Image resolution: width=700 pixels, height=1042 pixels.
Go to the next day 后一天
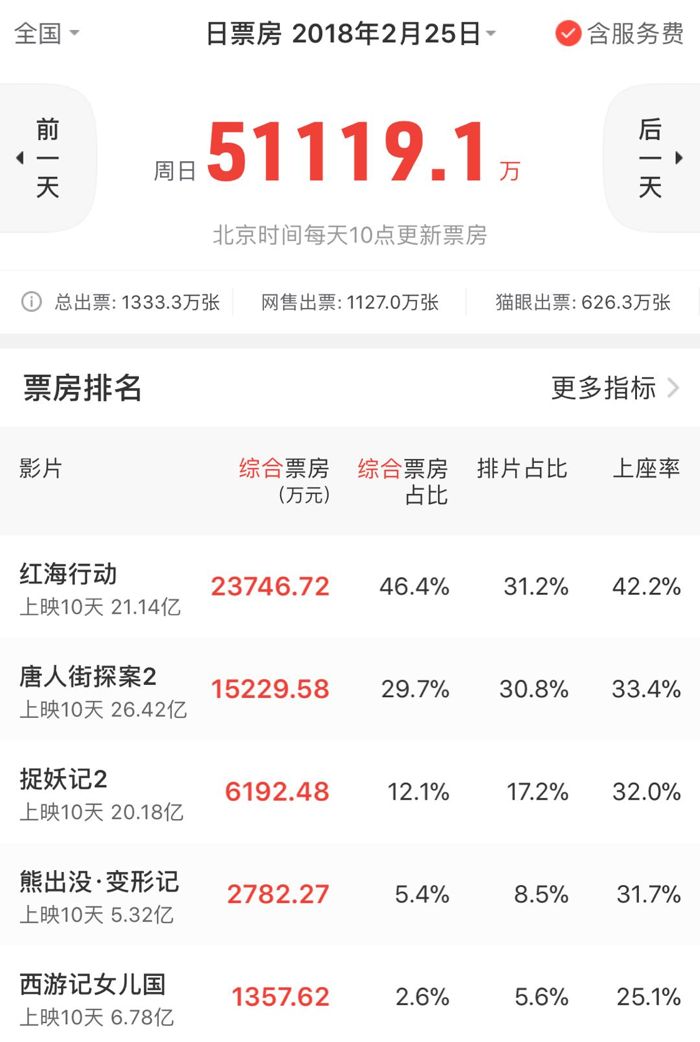coord(652,158)
